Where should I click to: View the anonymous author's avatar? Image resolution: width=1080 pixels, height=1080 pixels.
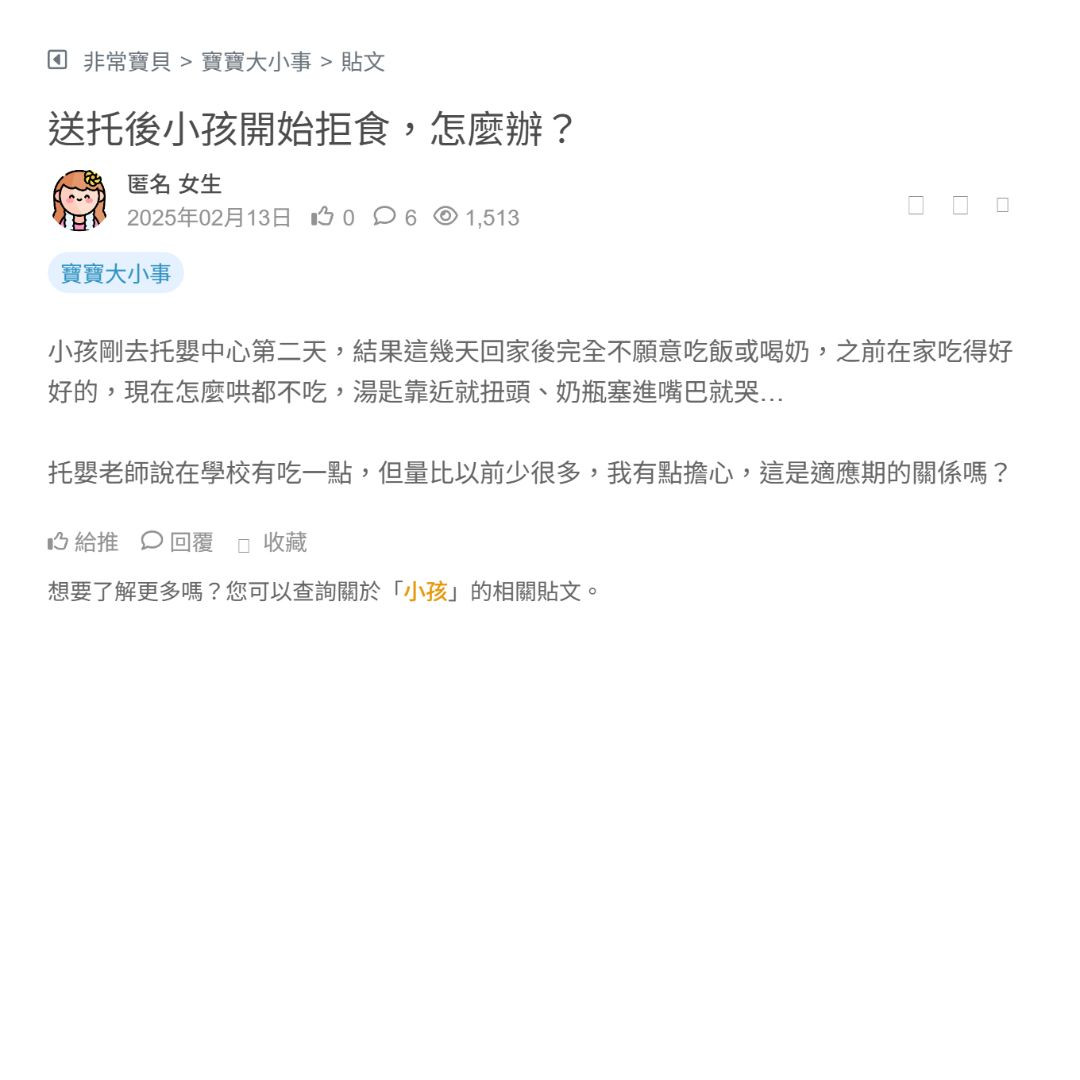(x=80, y=200)
